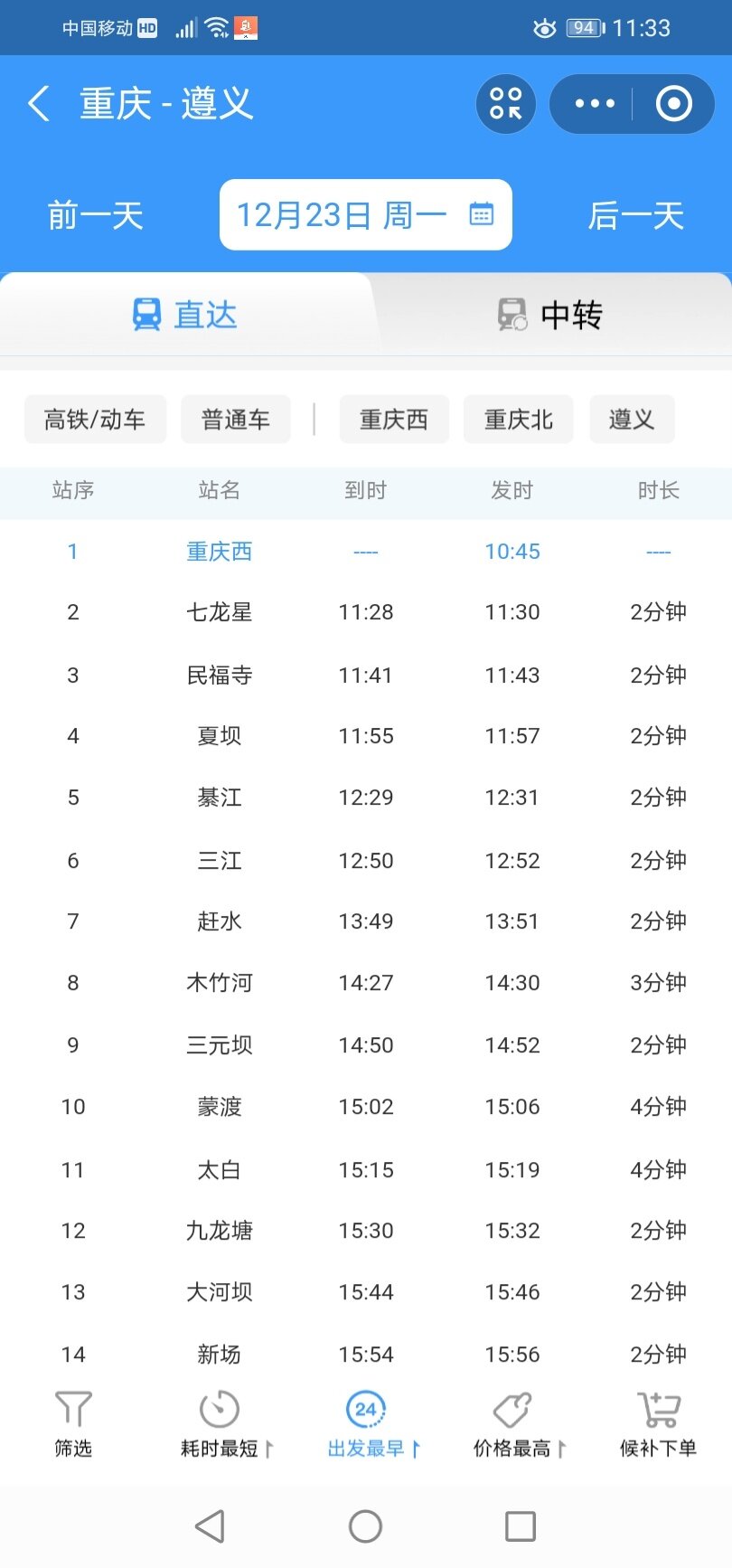Open the date picker for 12月23日 周一
Screen dimensions: 732x1568
click(x=366, y=215)
